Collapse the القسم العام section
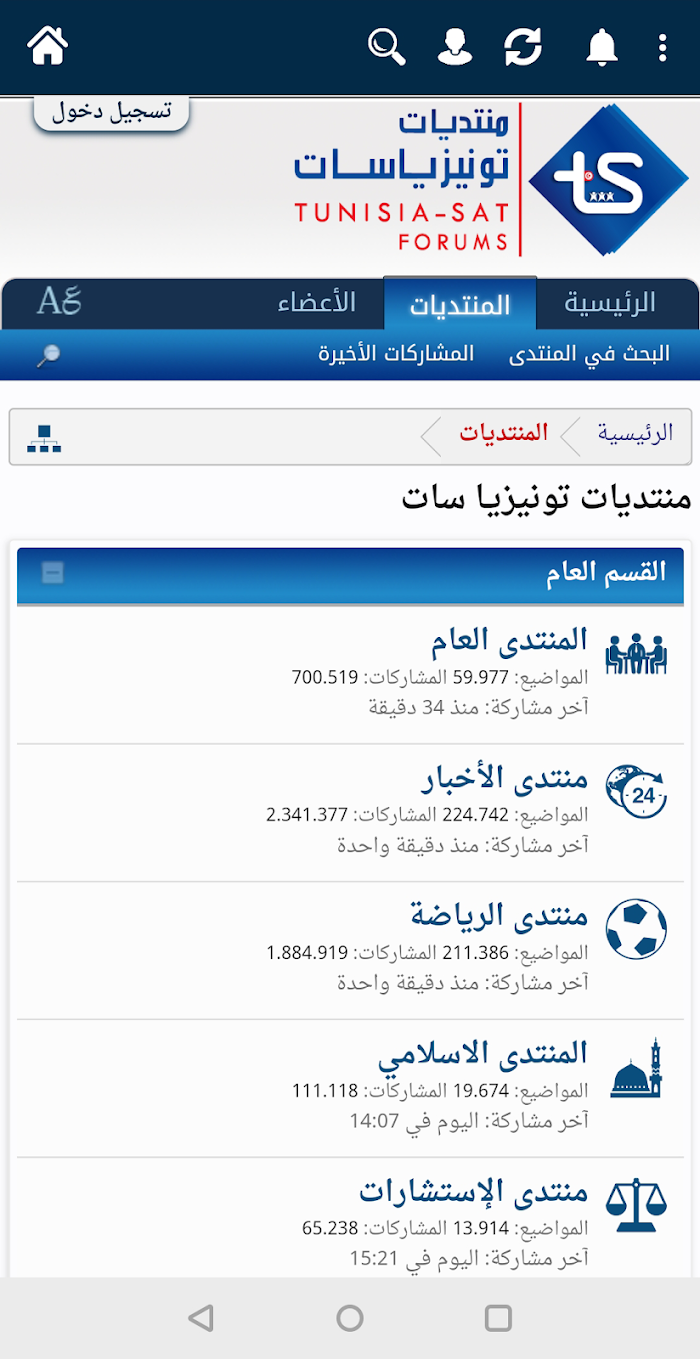The height and width of the screenshot is (1359, 700). pos(52,572)
